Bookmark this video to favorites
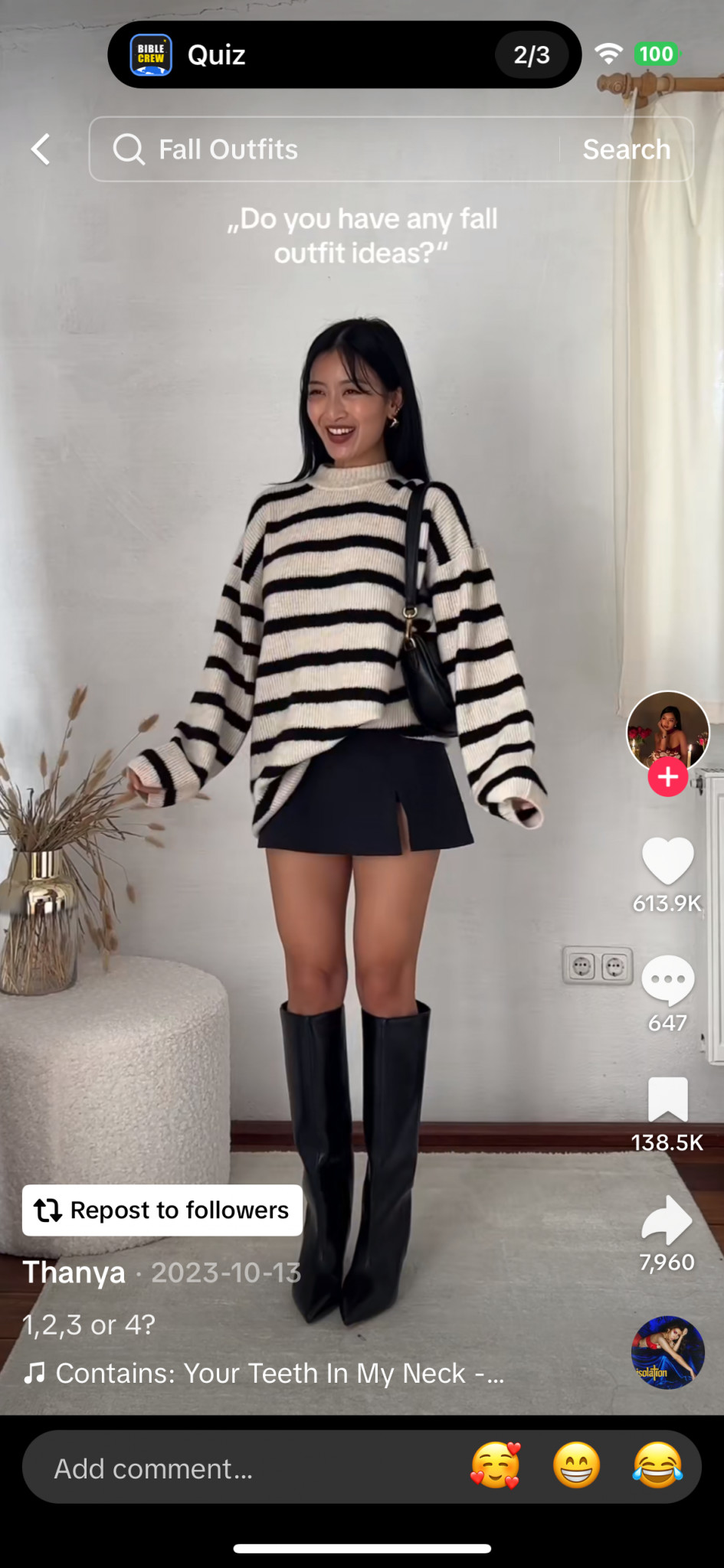 point(667,1099)
